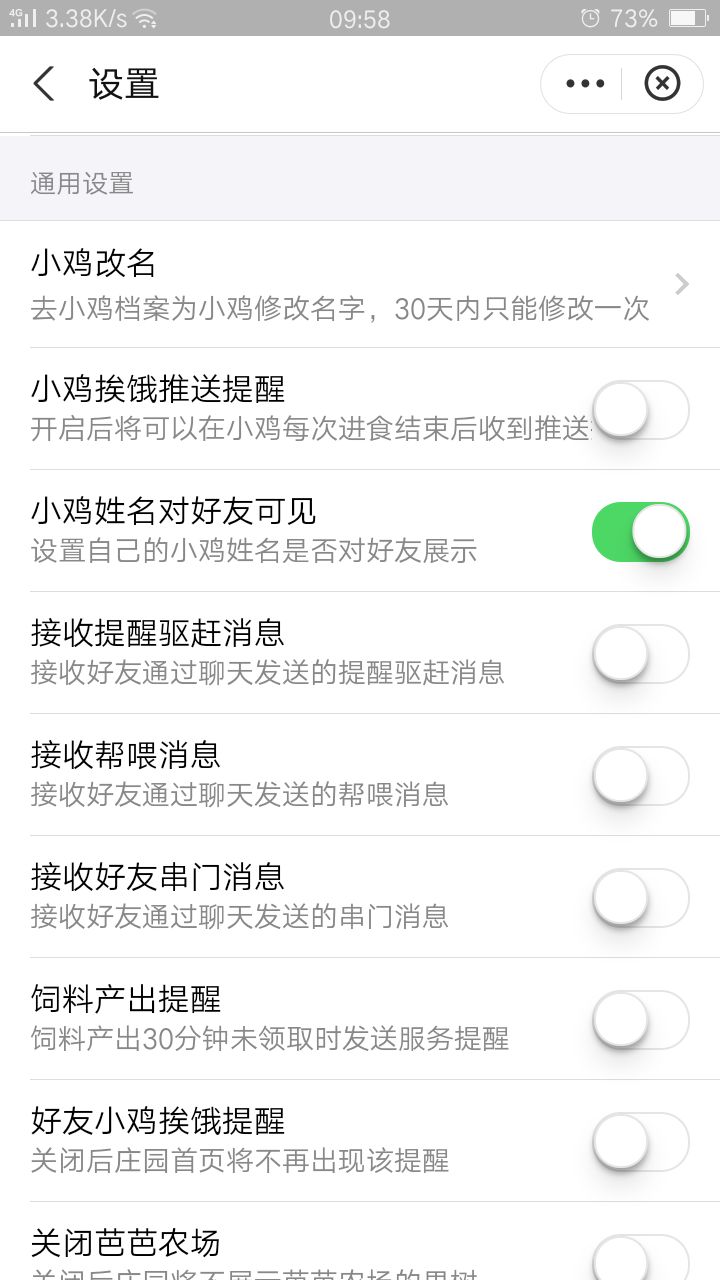Screen dimensions: 720x1280
Task: Switch on 接收好友串门消息
Action: [x=640, y=898]
